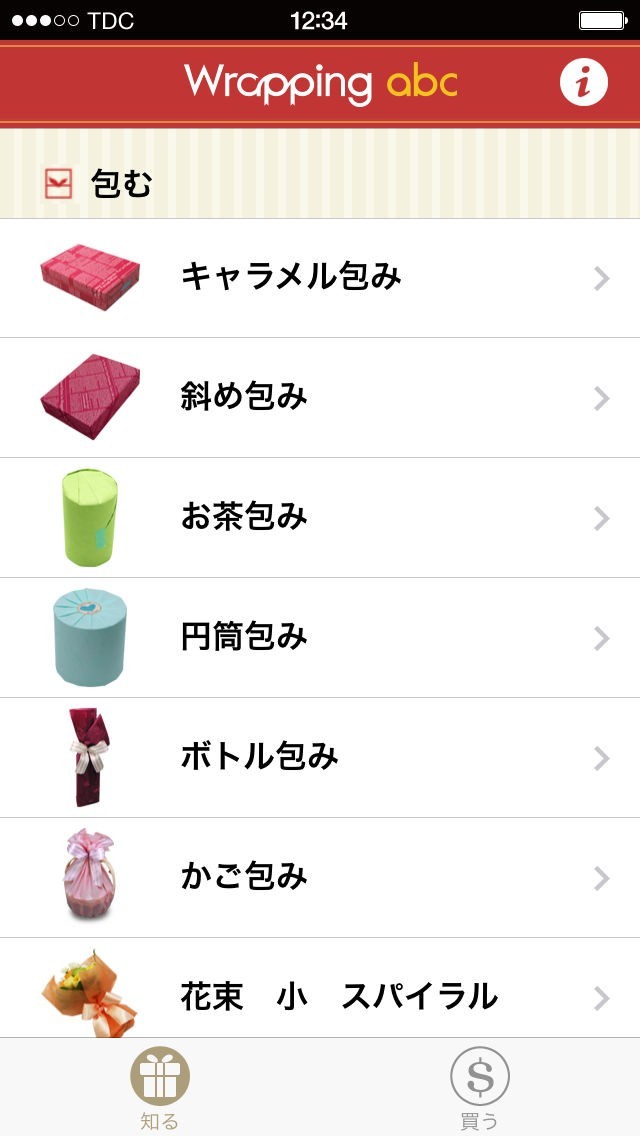640x1136 pixels.
Task: Select 花束 小 スパイラル bouquet row
Action: point(320,995)
